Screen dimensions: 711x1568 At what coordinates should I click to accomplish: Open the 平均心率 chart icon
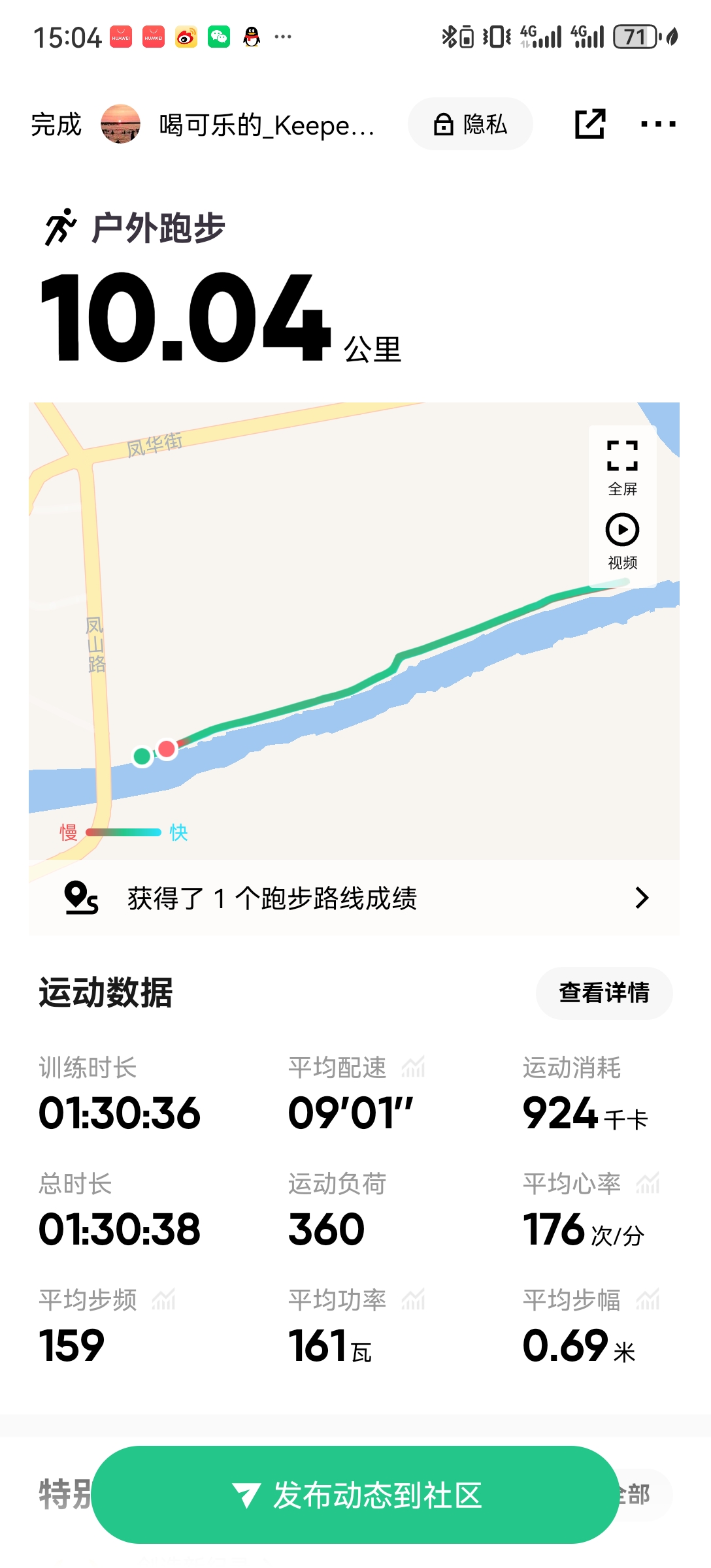pyautogui.click(x=648, y=1183)
